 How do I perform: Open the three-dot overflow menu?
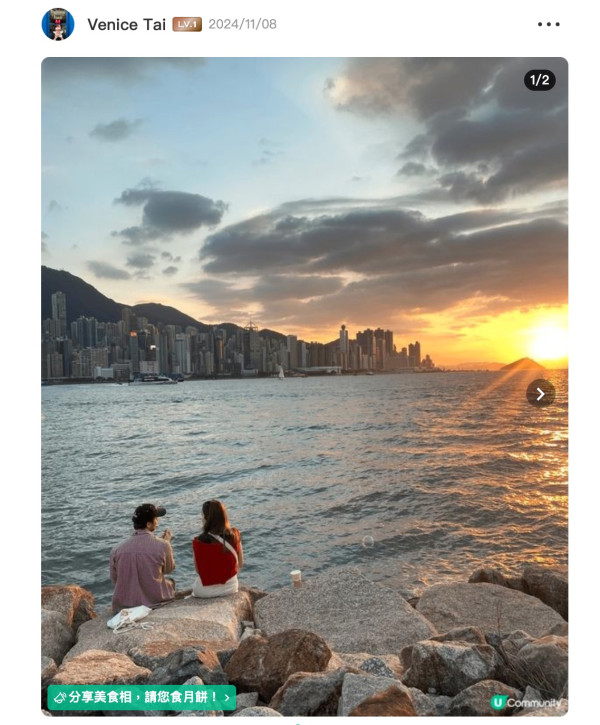548,24
